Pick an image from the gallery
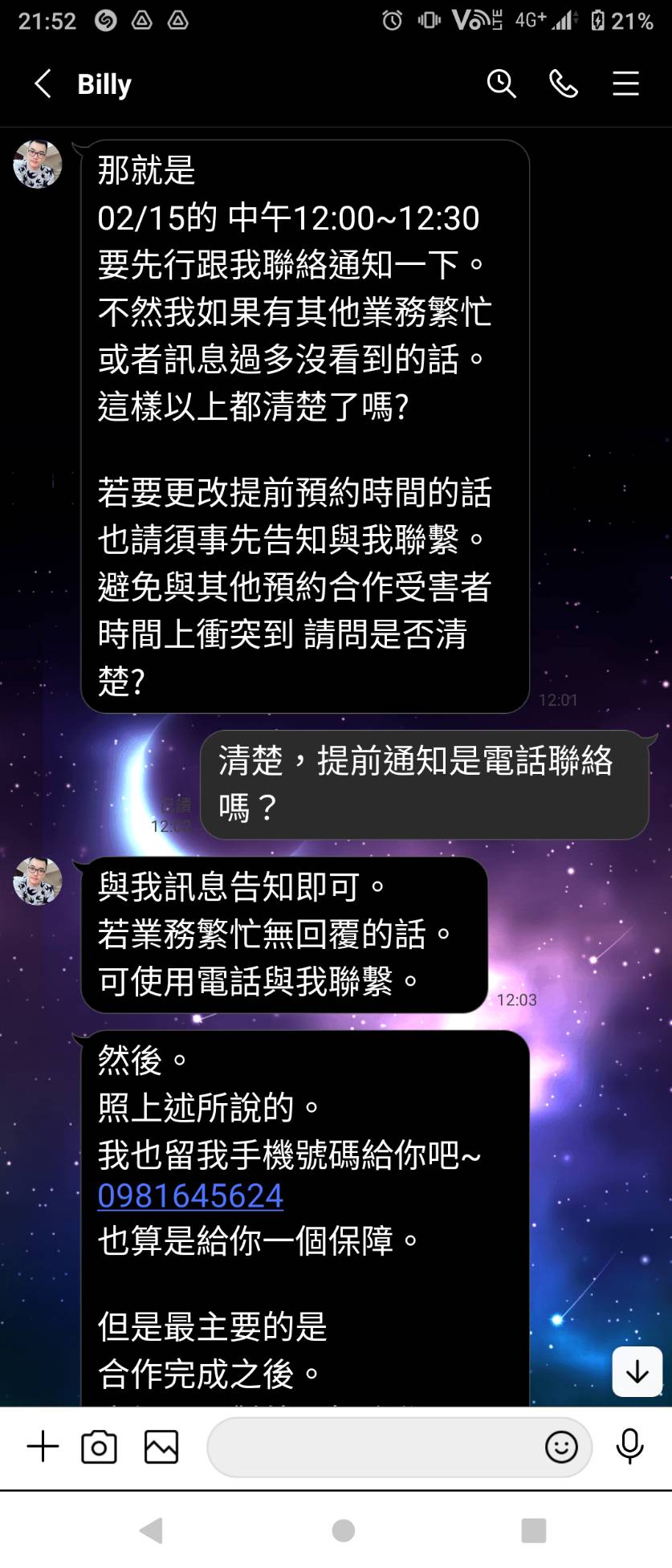 [x=161, y=1447]
